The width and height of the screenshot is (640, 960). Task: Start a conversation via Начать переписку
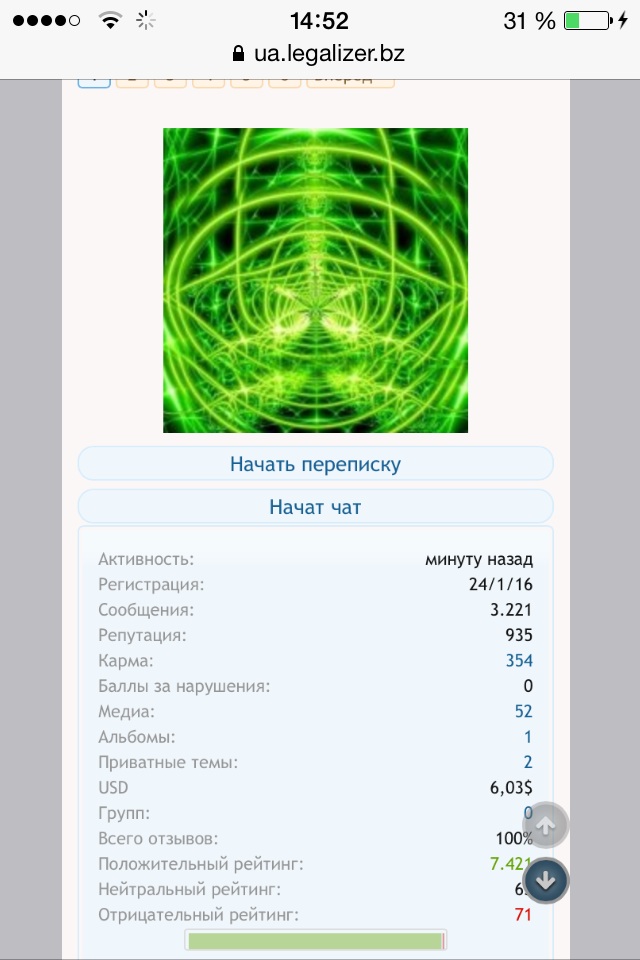[315, 464]
